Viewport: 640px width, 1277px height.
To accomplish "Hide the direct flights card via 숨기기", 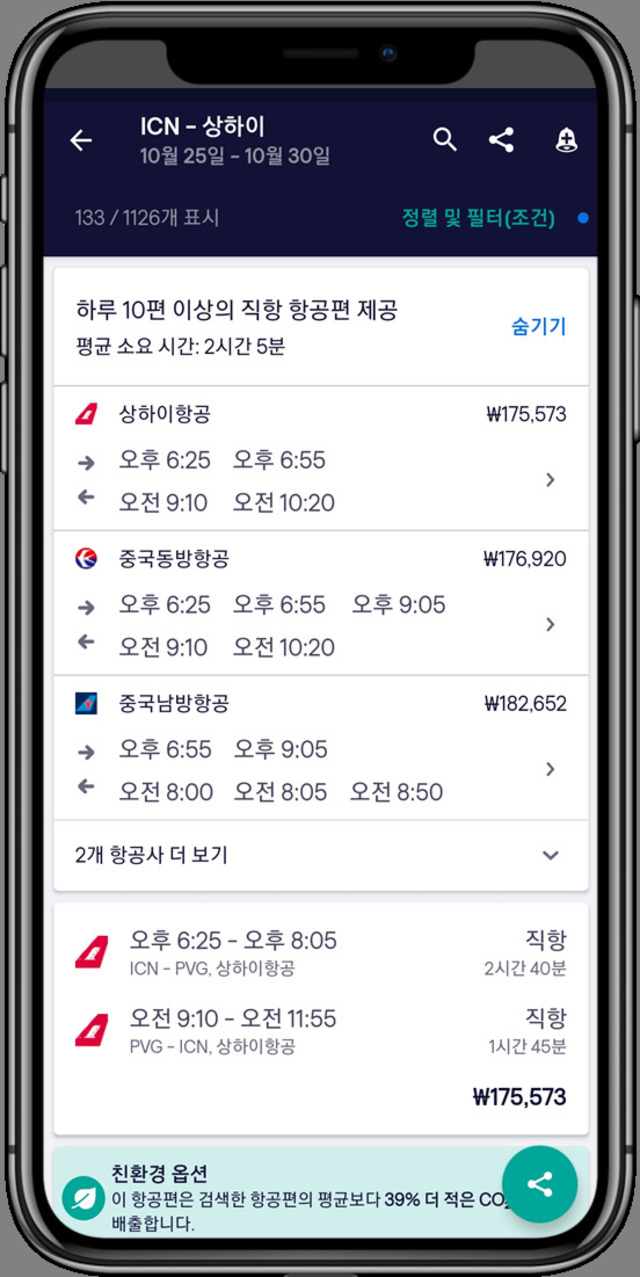I will tap(539, 326).
